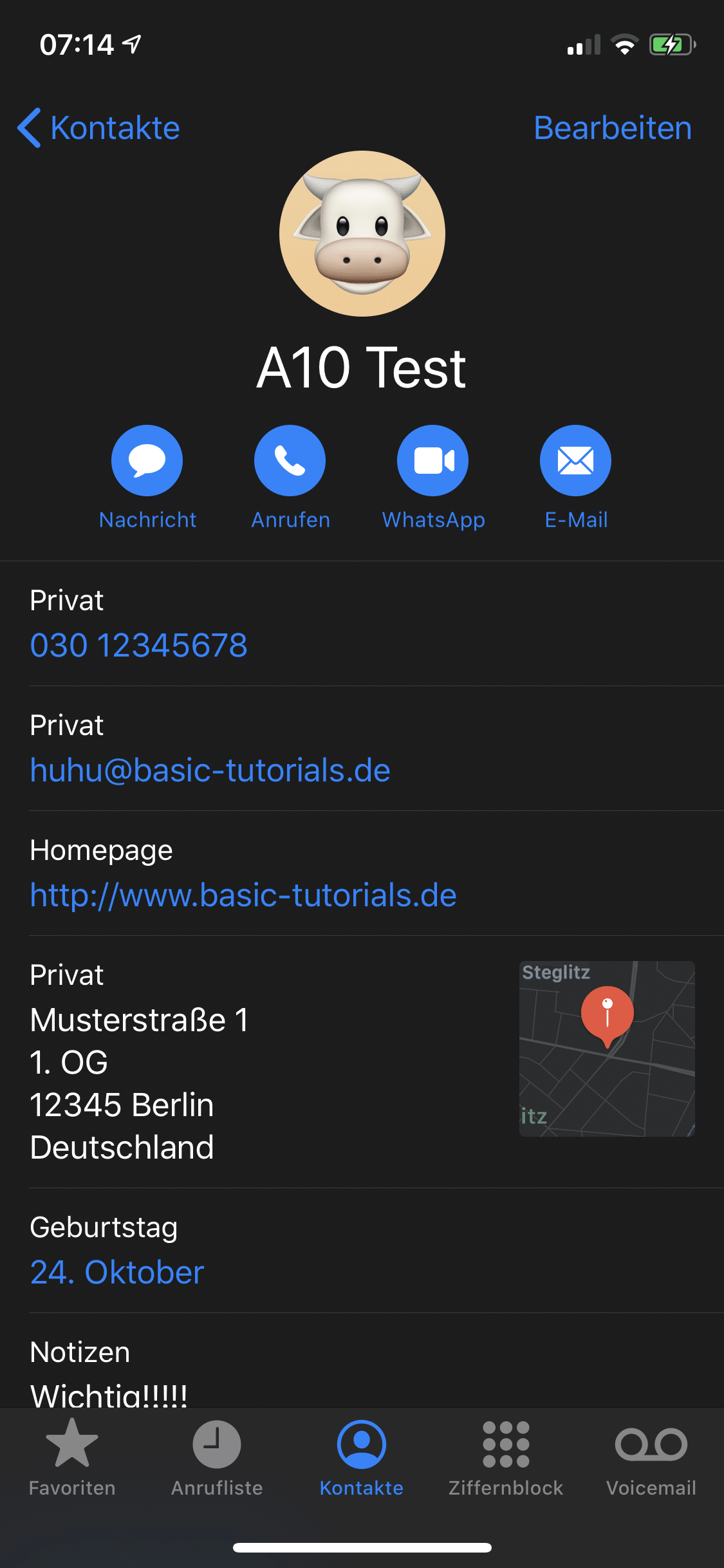Send a Nachricht to A10 Test
This screenshot has height=1568, width=724.
147,461
